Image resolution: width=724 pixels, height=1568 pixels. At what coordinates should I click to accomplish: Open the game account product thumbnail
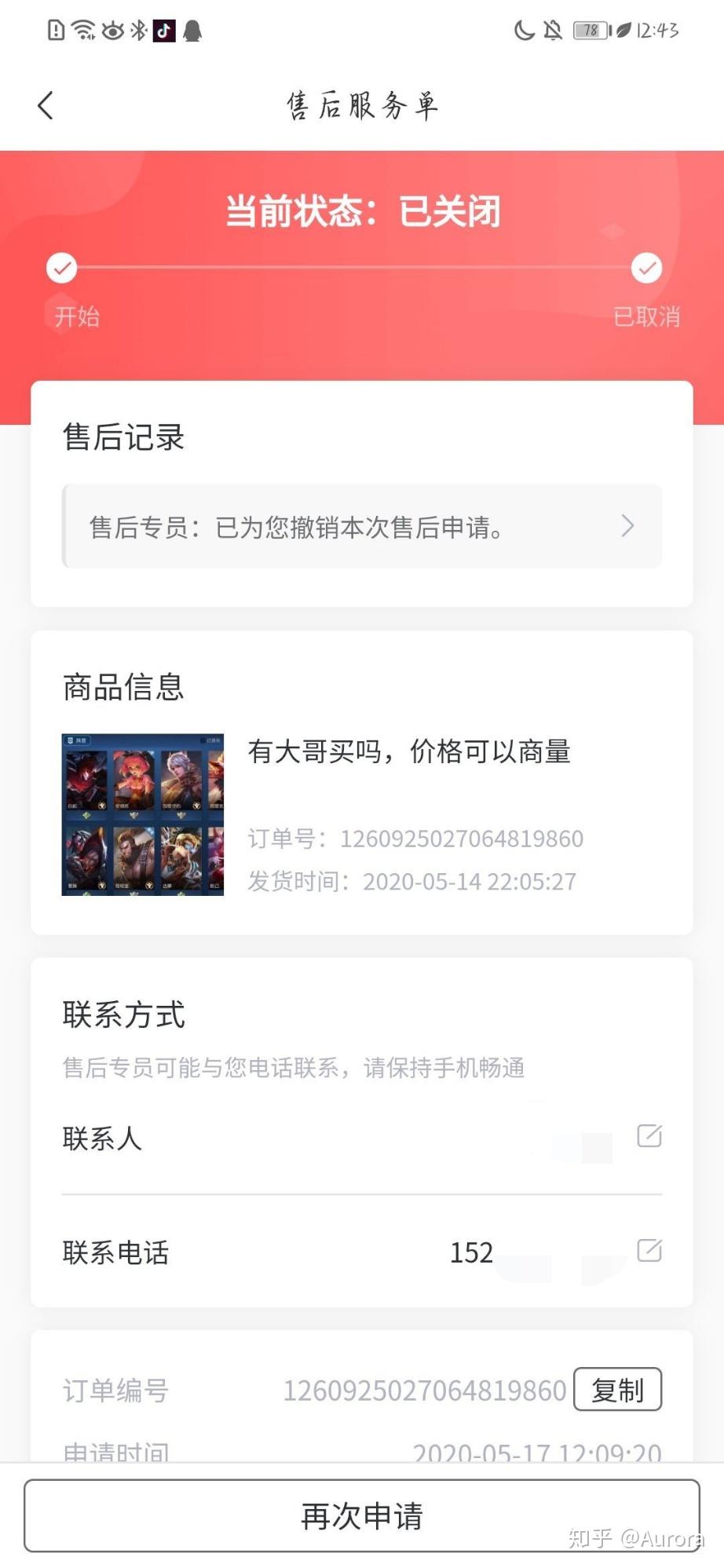[x=143, y=814]
